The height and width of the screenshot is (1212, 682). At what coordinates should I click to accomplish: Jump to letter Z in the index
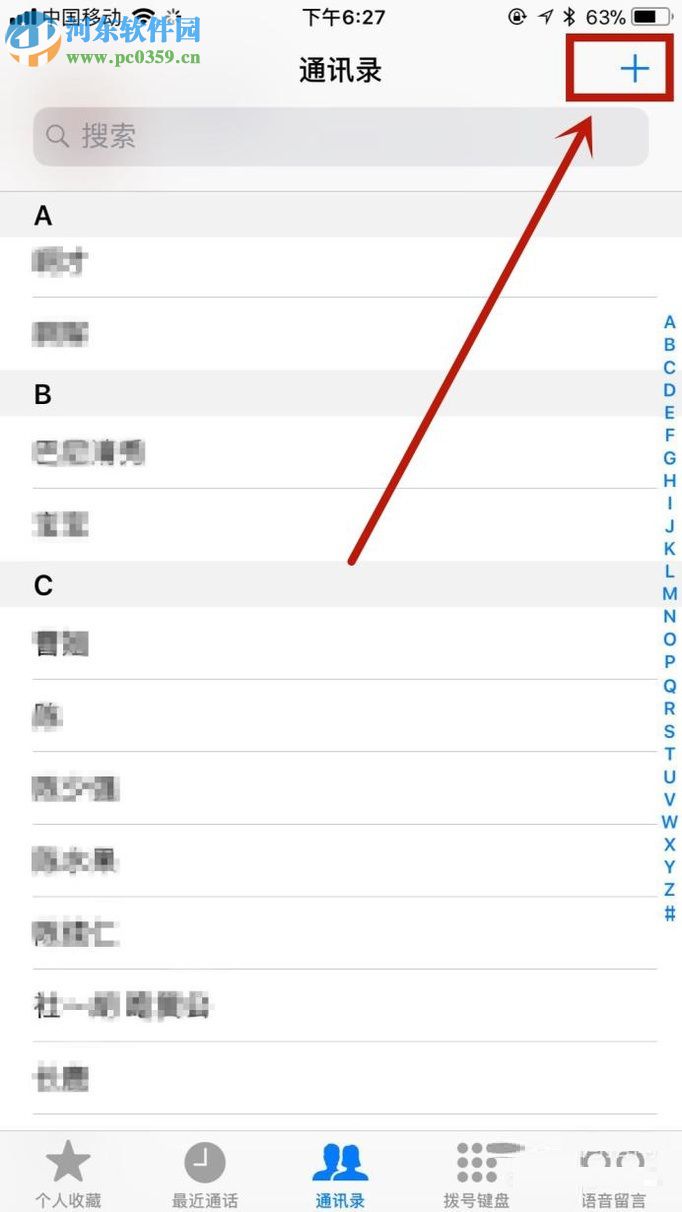[670, 890]
